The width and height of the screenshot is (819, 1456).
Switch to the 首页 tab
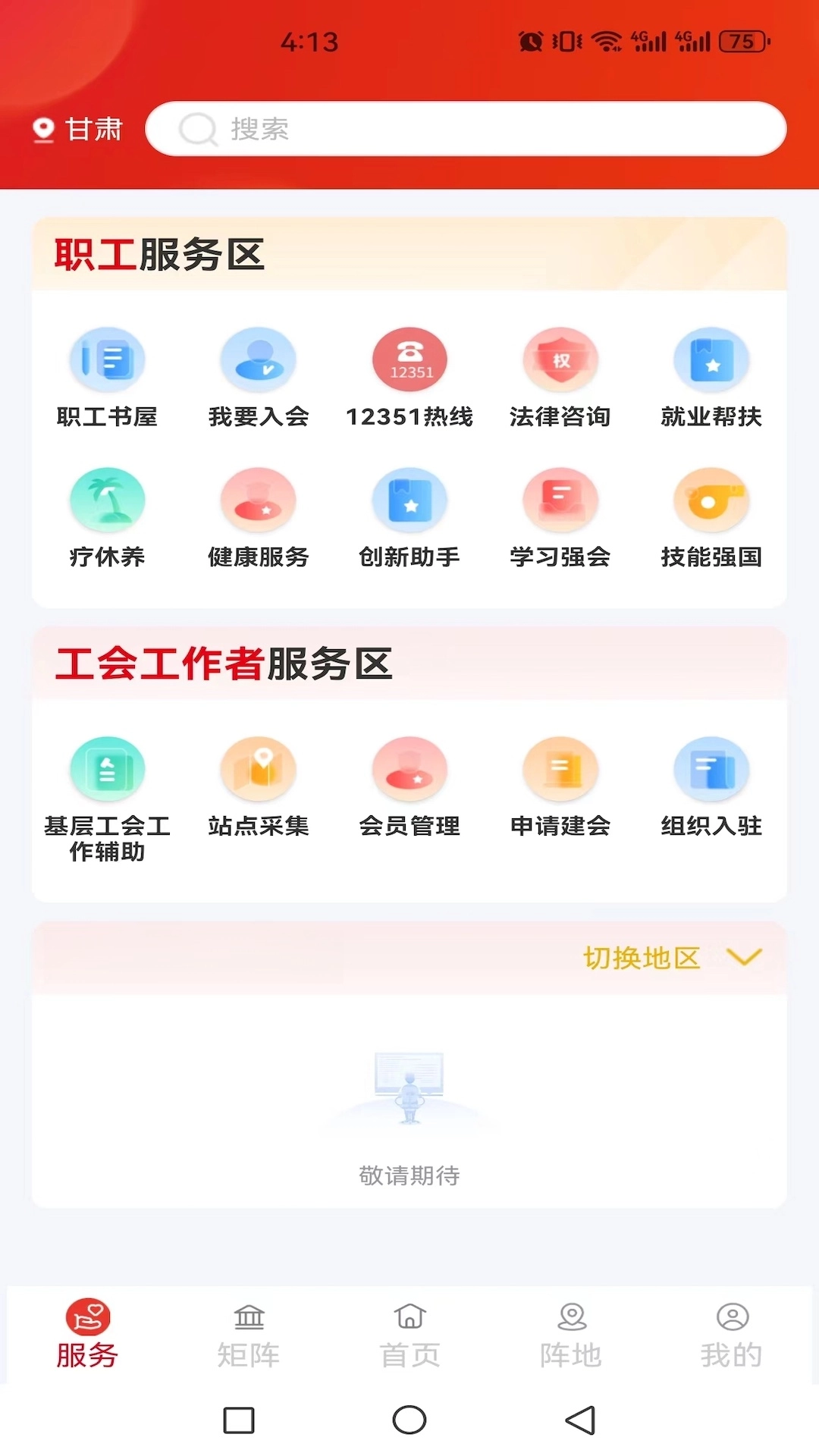tap(409, 1336)
